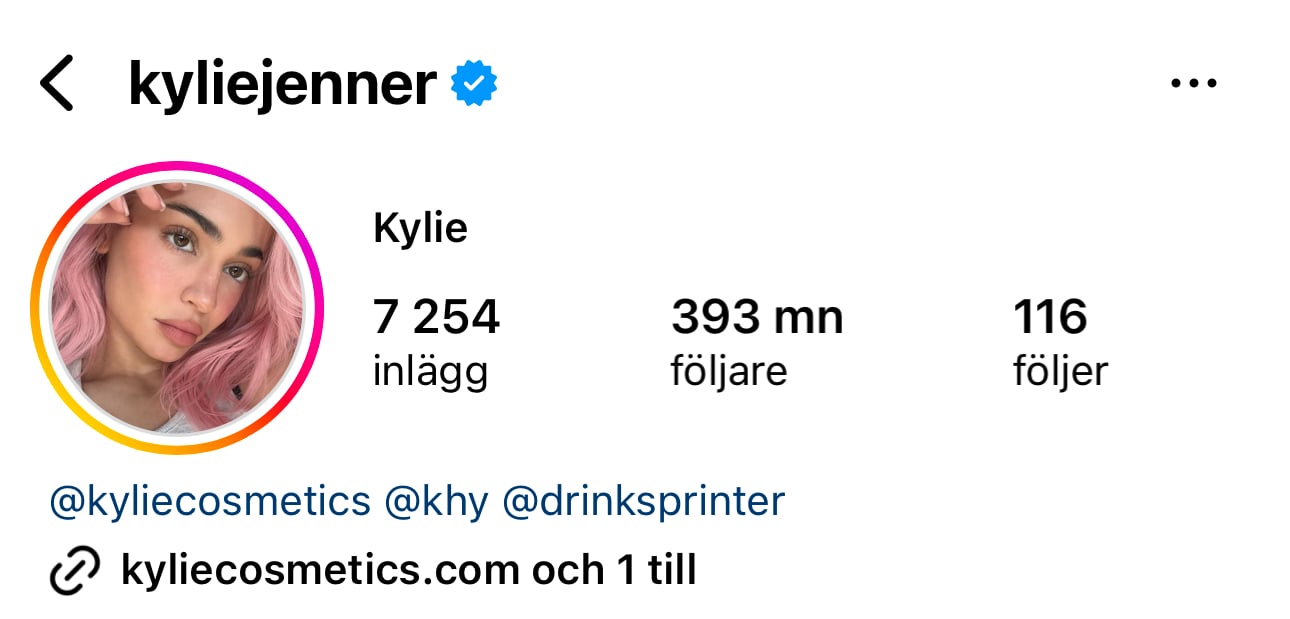Go back with the arrow icon

57,84
